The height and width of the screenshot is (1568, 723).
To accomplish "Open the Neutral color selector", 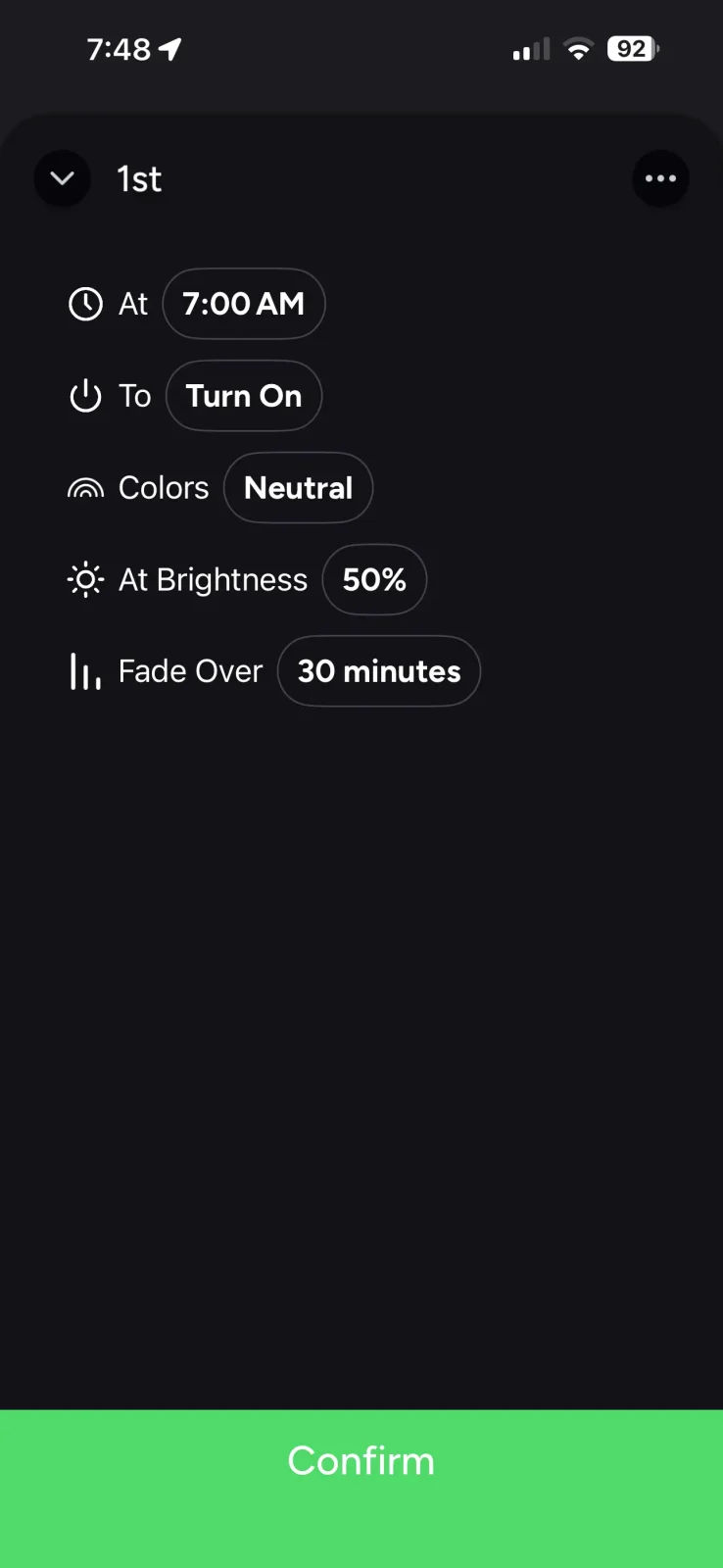I will [298, 487].
